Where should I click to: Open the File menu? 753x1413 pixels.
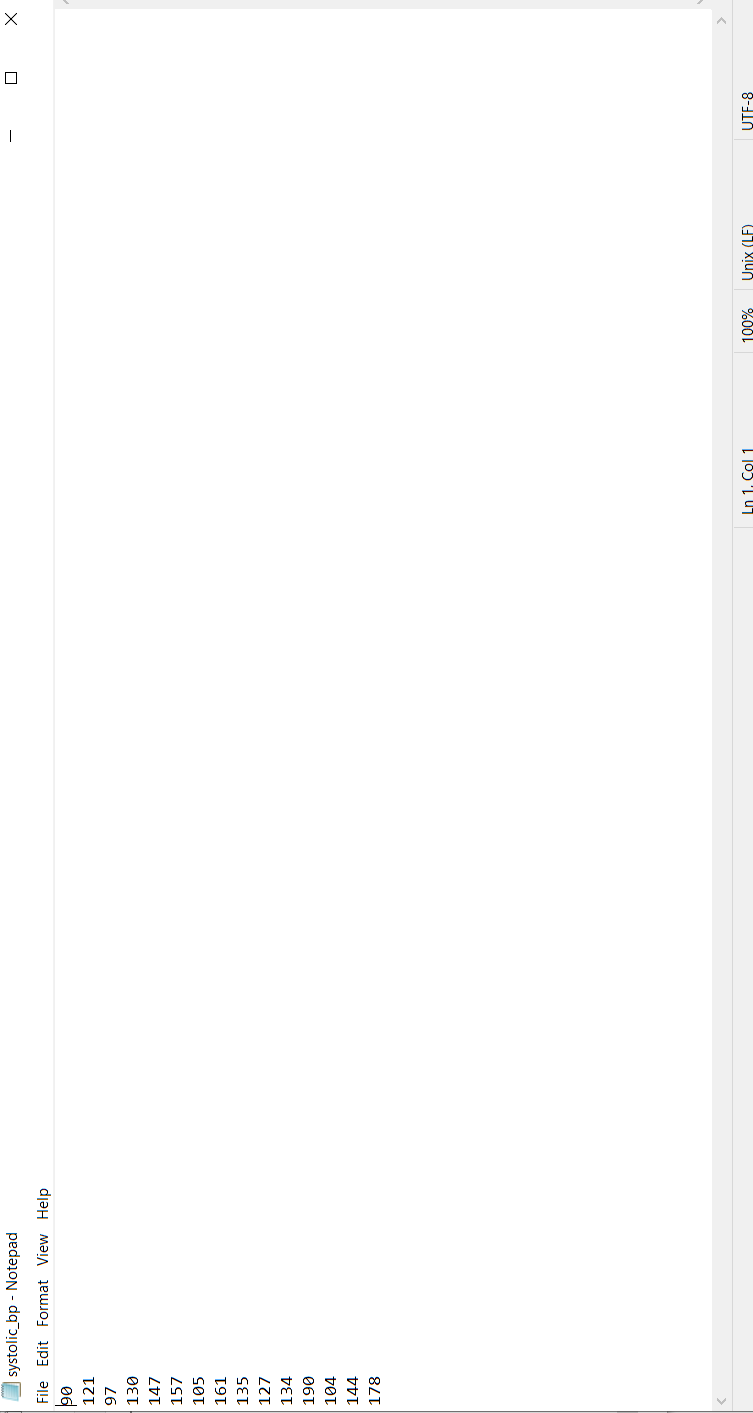click(42, 1392)
